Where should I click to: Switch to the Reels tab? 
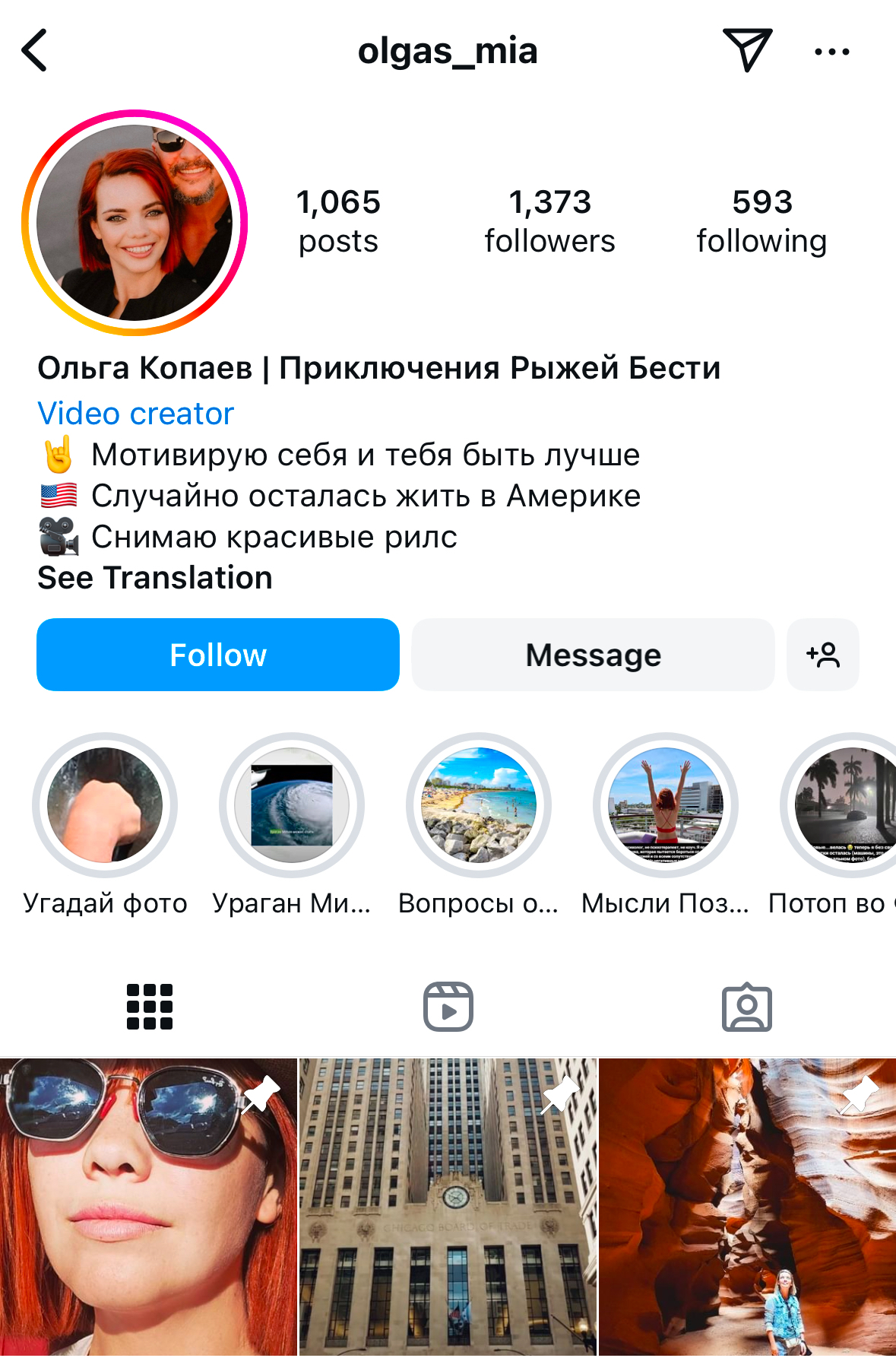click(448, 1007)
